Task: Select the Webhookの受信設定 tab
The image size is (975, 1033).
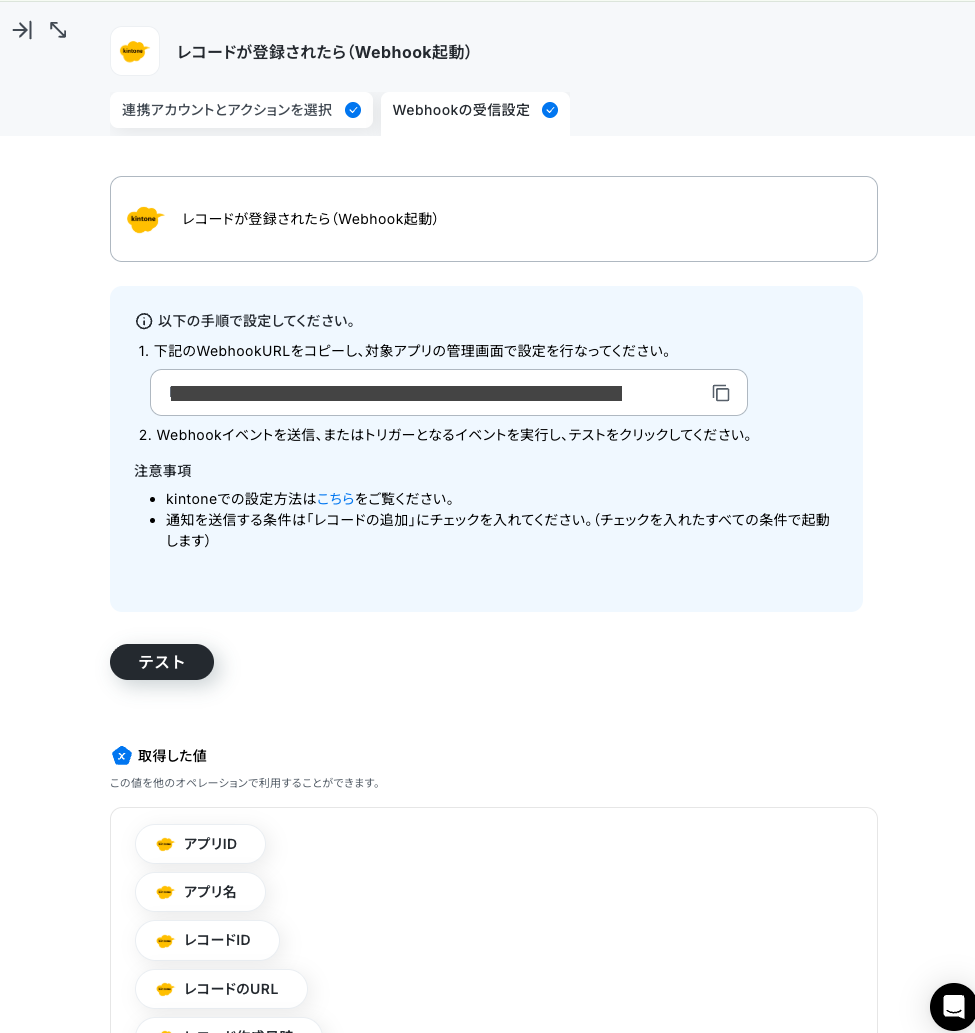Action: click(475, 110)
